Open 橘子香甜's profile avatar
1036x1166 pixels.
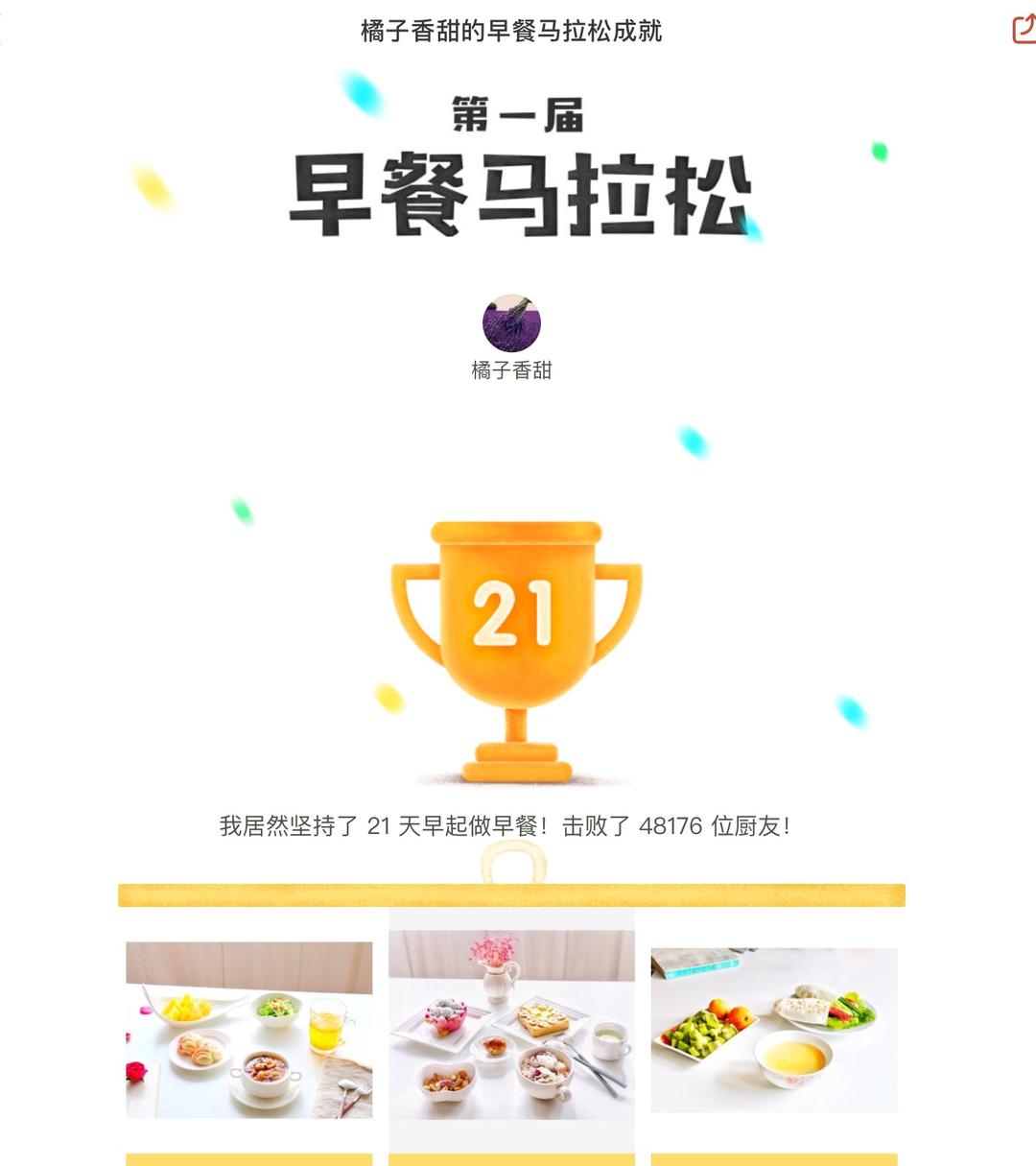(511, 323)
